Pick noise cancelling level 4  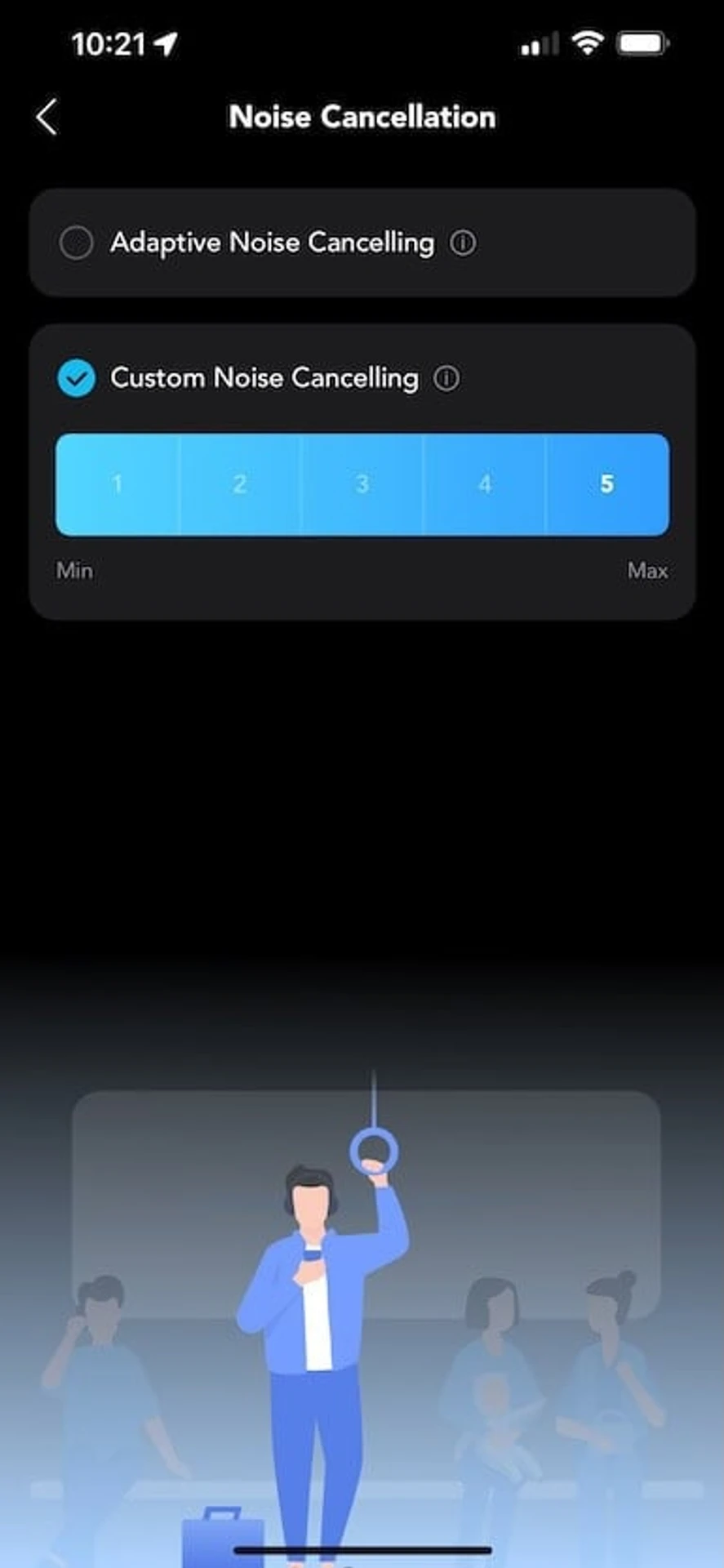point(485,484)
